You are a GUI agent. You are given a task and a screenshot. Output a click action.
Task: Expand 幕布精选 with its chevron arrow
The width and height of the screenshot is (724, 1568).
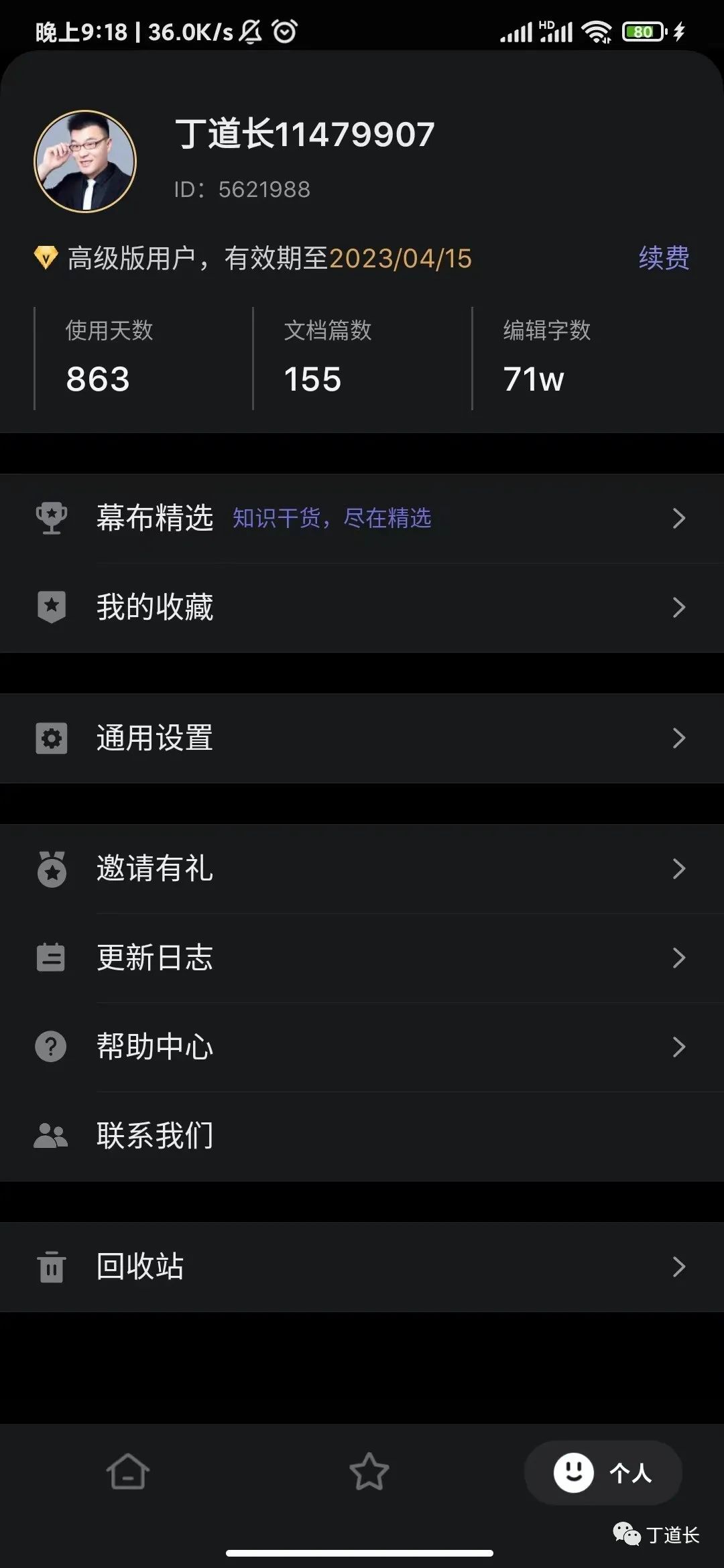coord(678,518)
